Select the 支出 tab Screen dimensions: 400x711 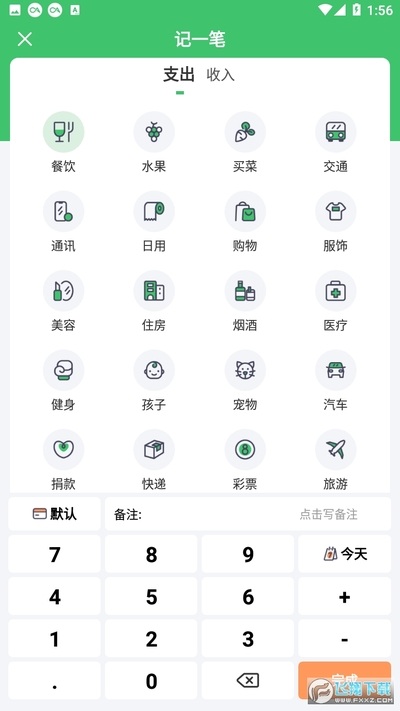tap(179, 75)
